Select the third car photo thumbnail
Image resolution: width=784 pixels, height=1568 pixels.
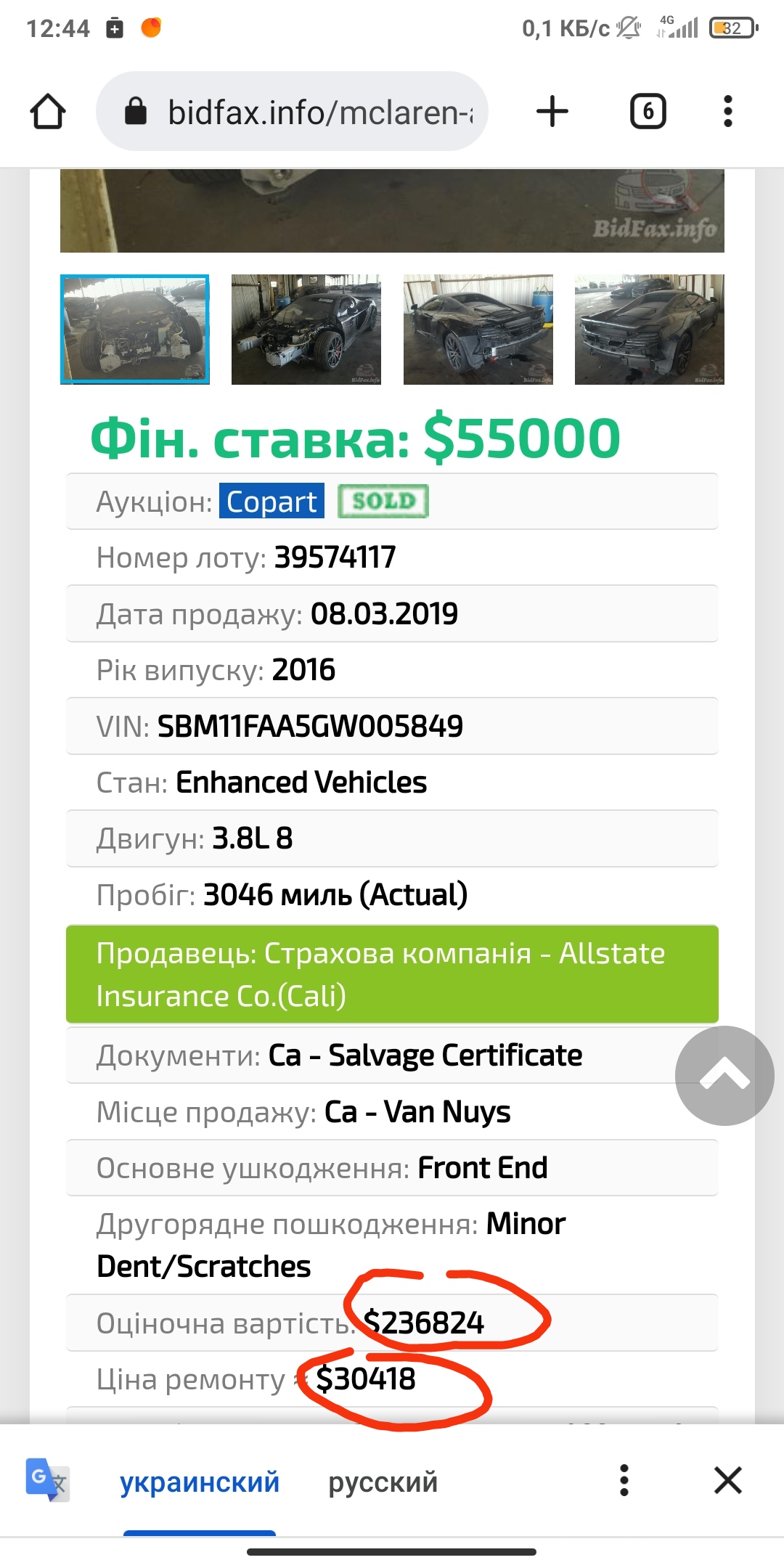pyautogui.click(x=478, y=330)
